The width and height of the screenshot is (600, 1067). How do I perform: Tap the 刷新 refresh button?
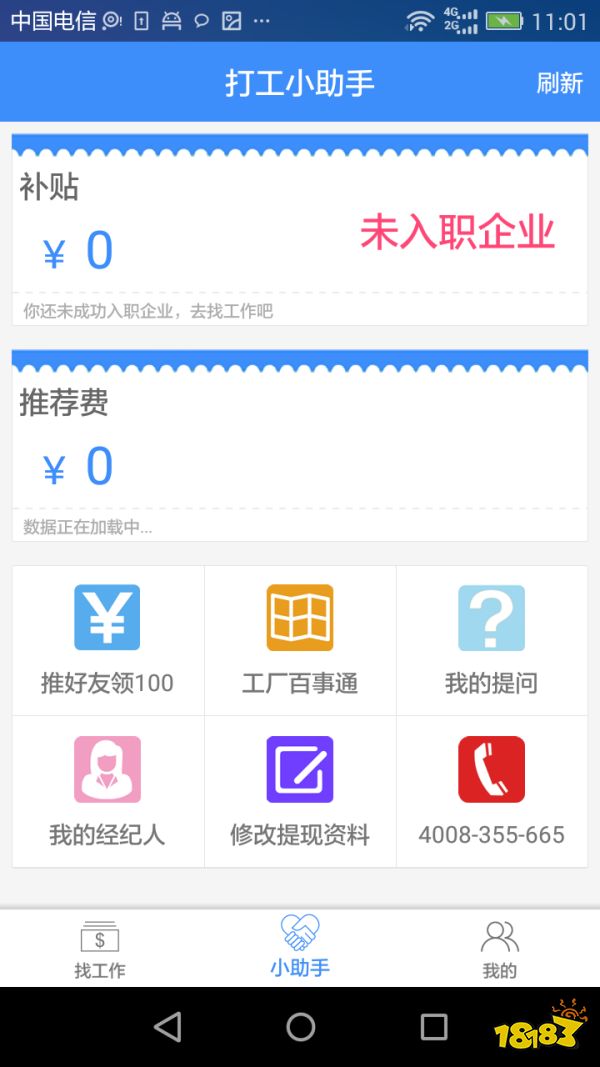point(559,83)
